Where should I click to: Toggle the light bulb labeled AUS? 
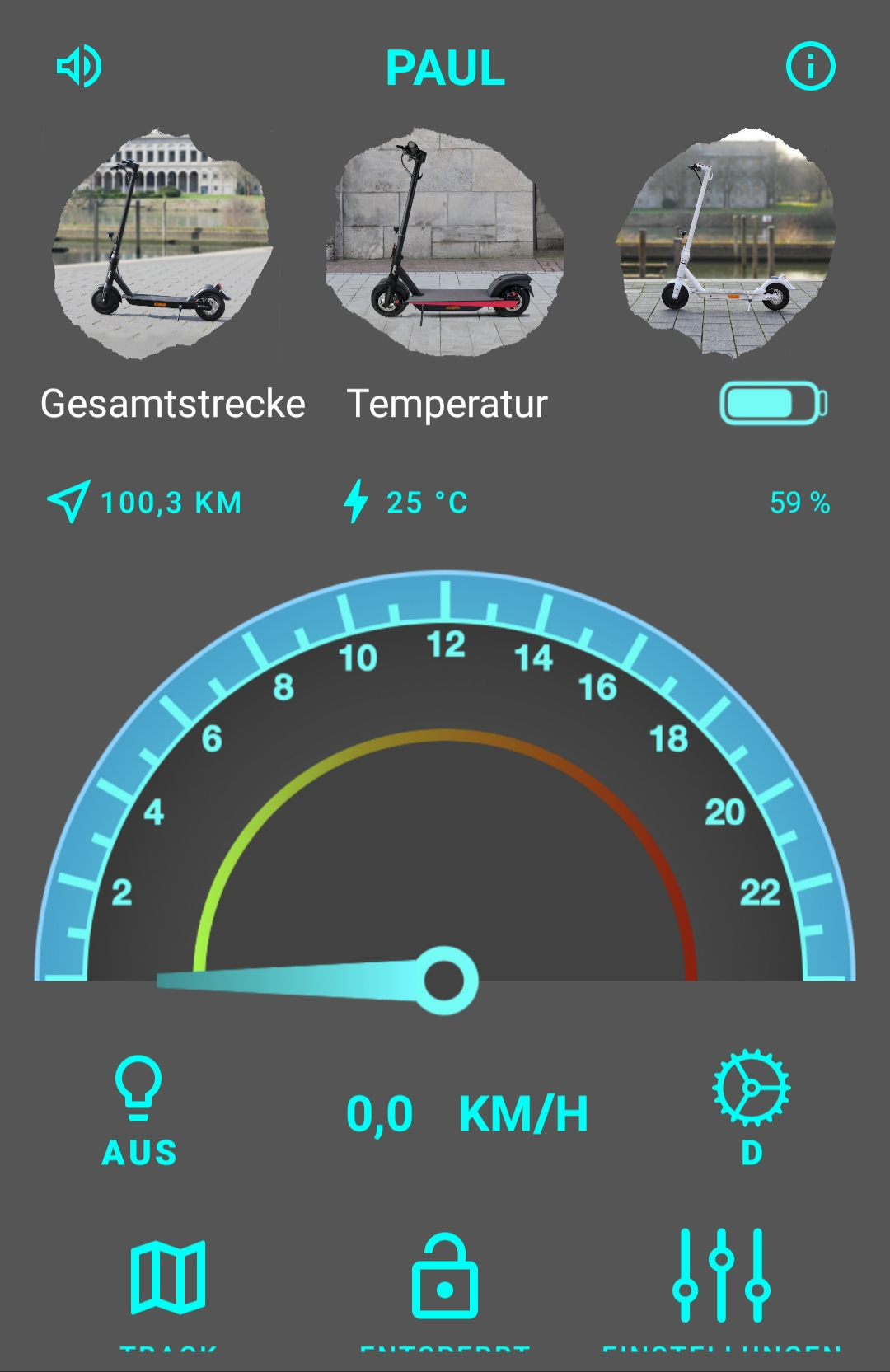138,1108
